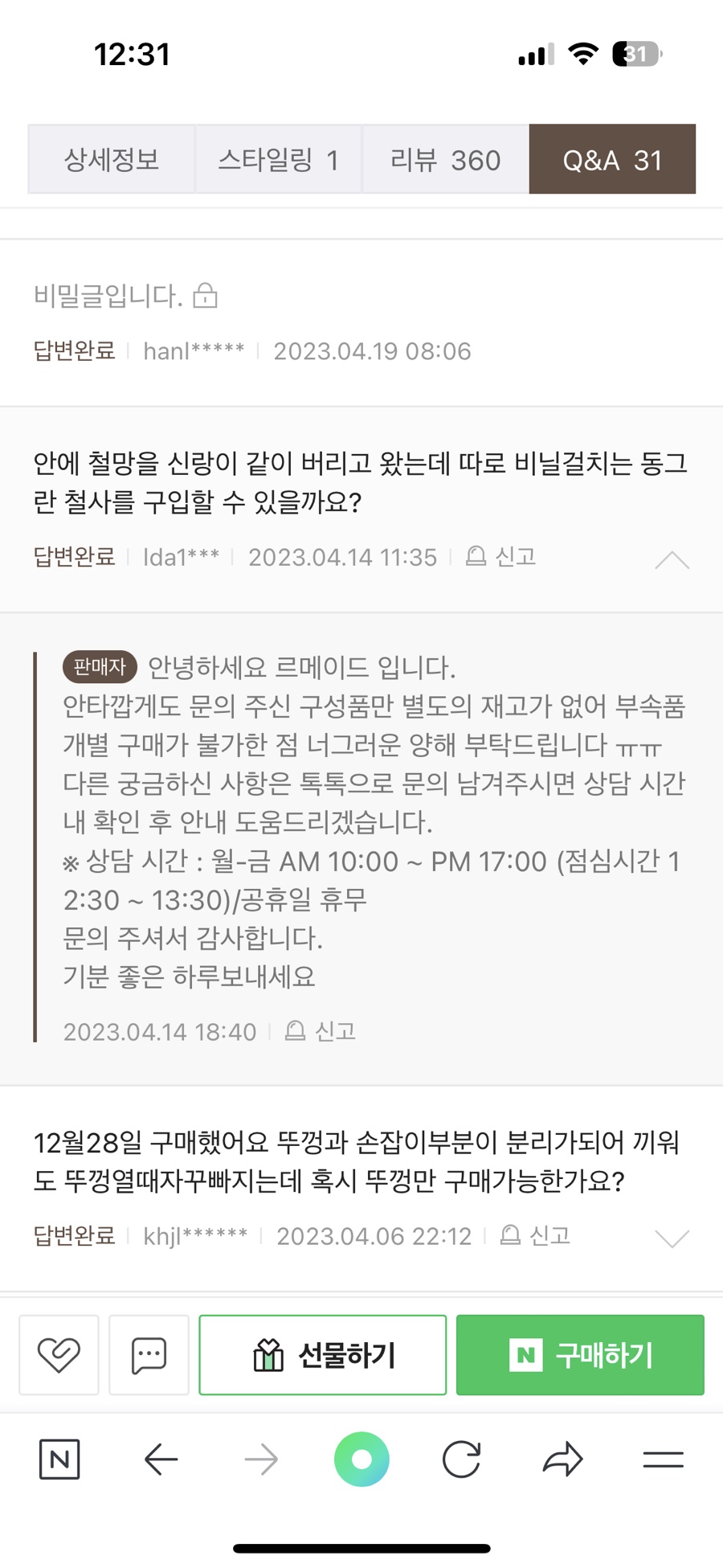Go back with the browser back arrow
The height and width of the screenshot is (1568, 723).
pyautogui.click(x=161, y=1459)
